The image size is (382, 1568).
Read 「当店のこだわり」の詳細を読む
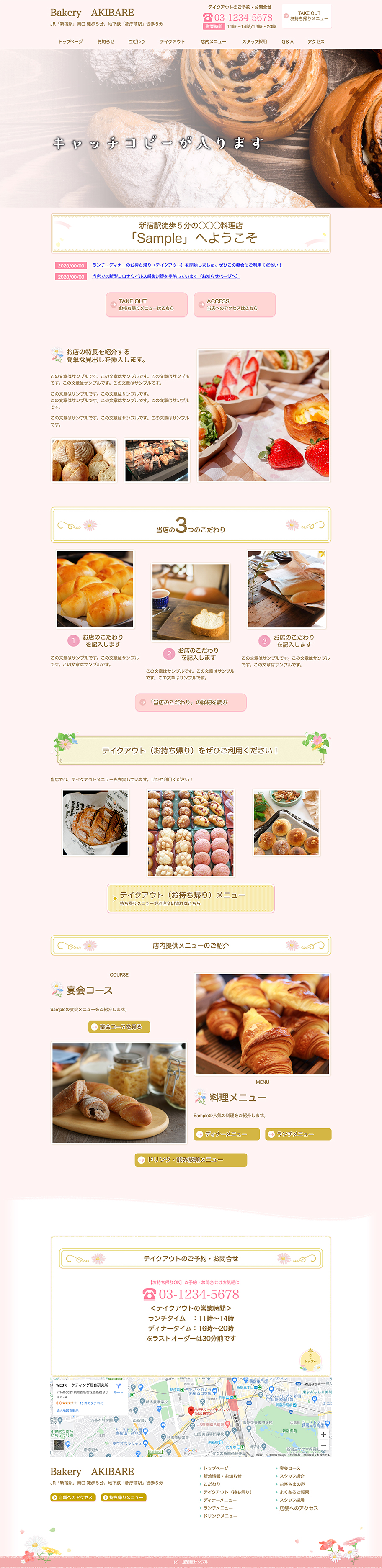coord(191,702)
